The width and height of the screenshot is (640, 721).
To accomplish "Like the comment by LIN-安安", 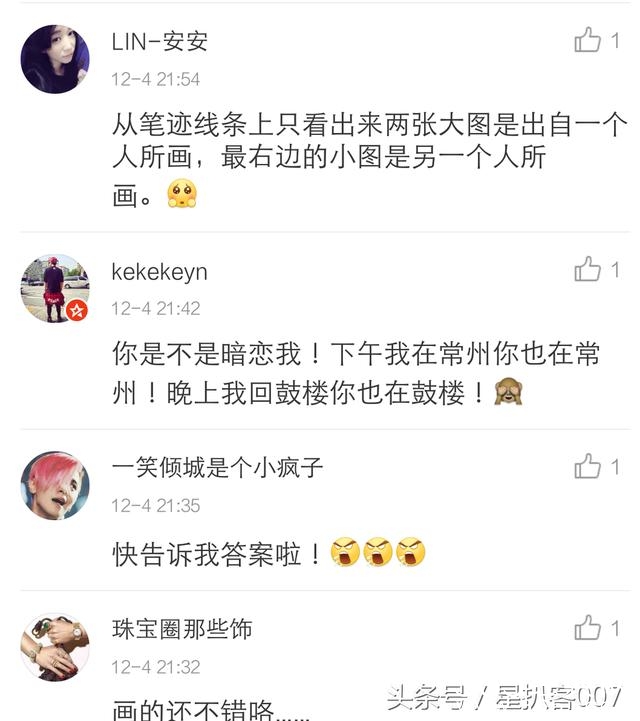I will [588, 41].
